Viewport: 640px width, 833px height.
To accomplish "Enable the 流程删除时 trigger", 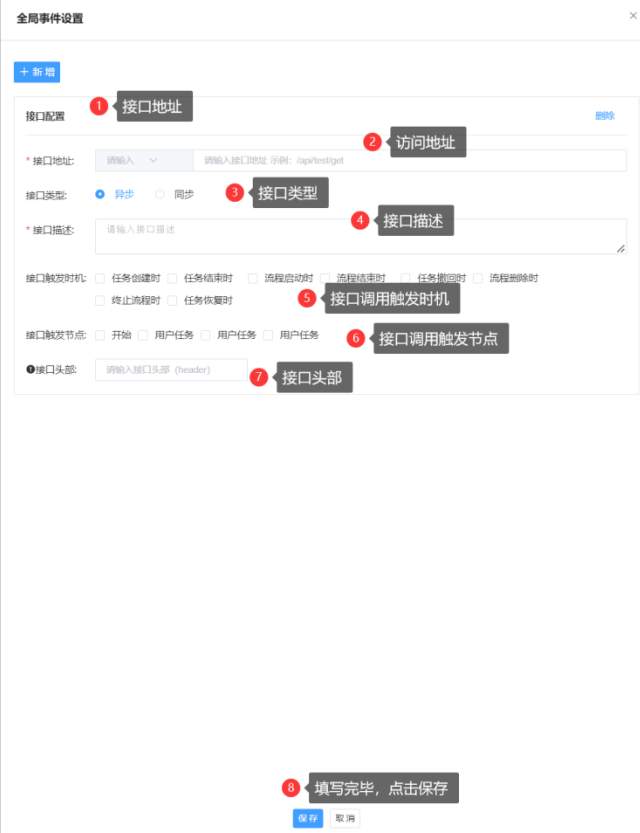I will pyautogui.click(x=478, y=278).
